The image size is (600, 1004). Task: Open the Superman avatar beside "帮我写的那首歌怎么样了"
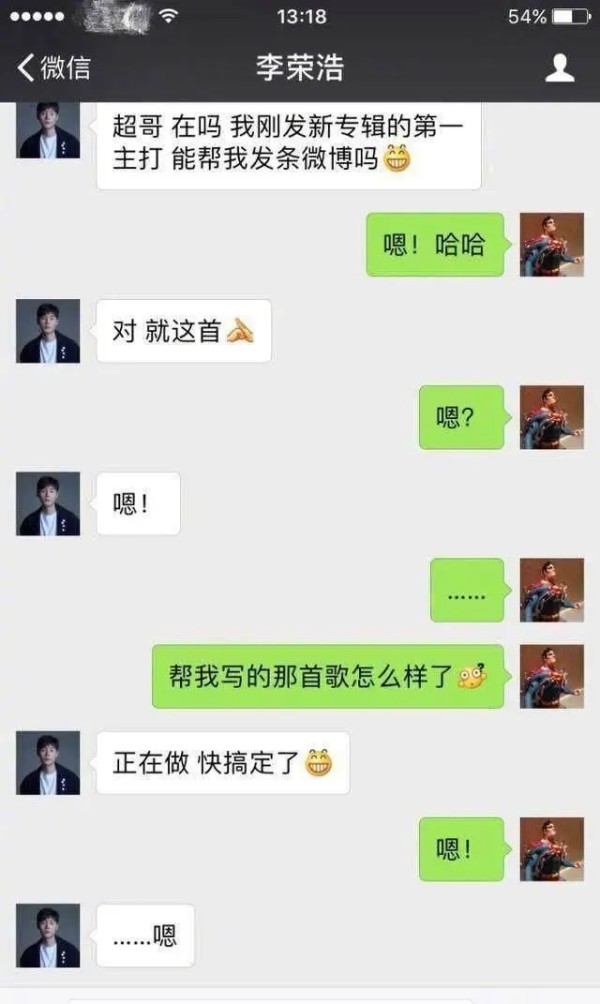pyautogui.click(x=551, y=676)
